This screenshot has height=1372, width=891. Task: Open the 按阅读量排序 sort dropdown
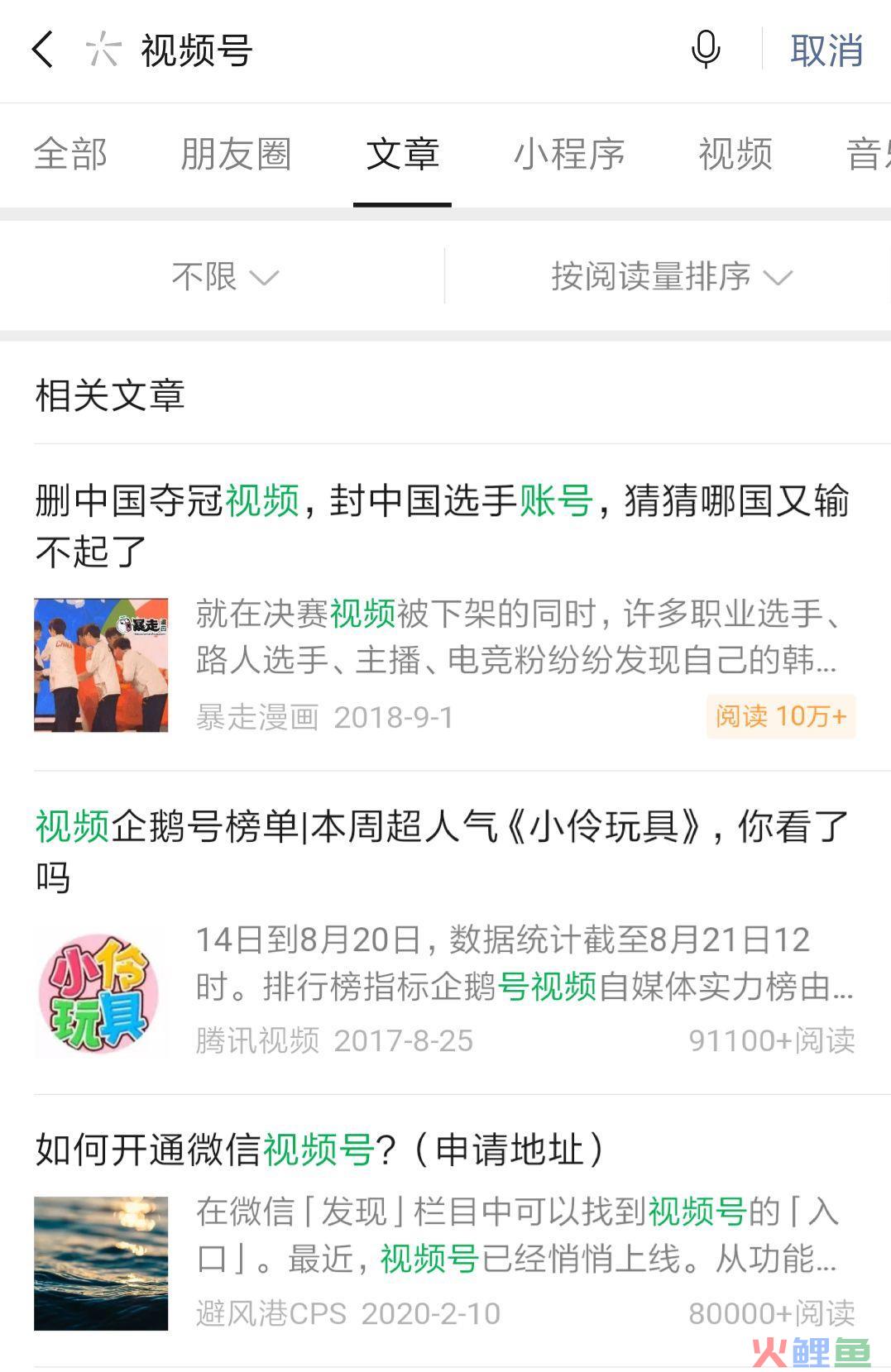671,276
